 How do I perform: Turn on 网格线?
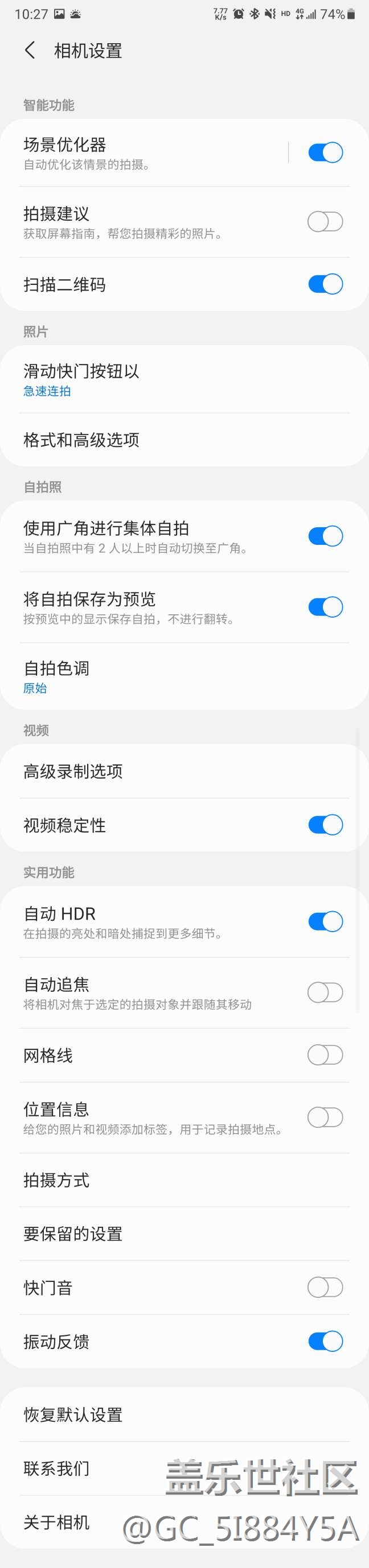coord(325,1055)
